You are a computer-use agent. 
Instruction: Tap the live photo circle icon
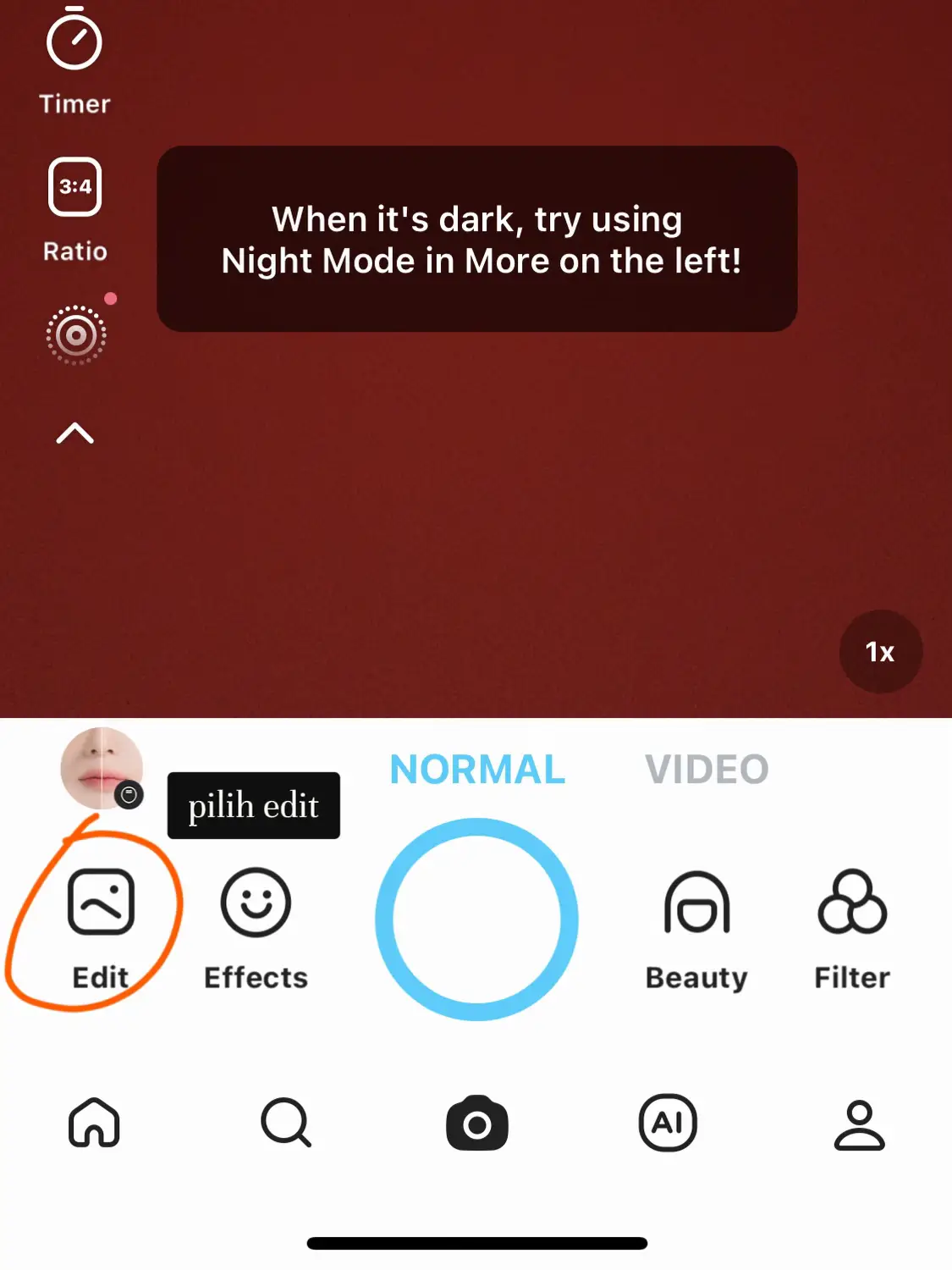pos(76,335)
